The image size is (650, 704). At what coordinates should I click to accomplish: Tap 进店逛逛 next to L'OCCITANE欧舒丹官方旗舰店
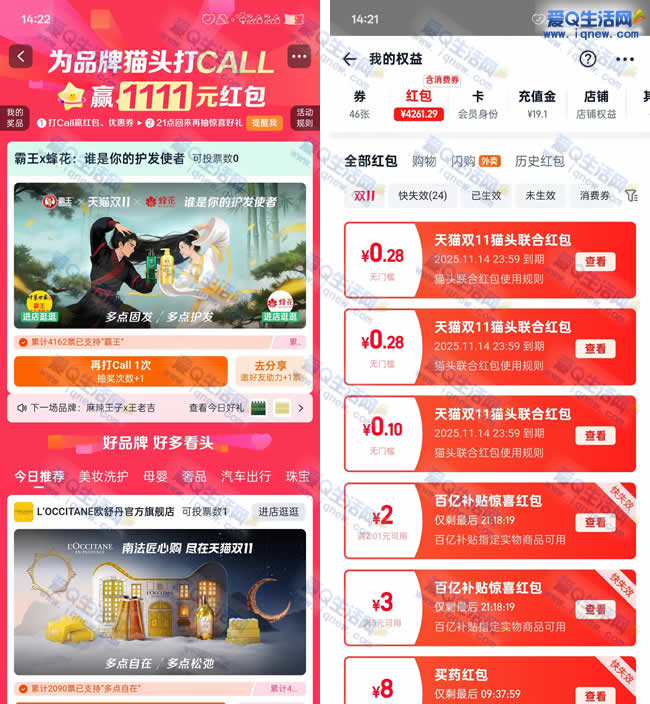pos(279,512)
